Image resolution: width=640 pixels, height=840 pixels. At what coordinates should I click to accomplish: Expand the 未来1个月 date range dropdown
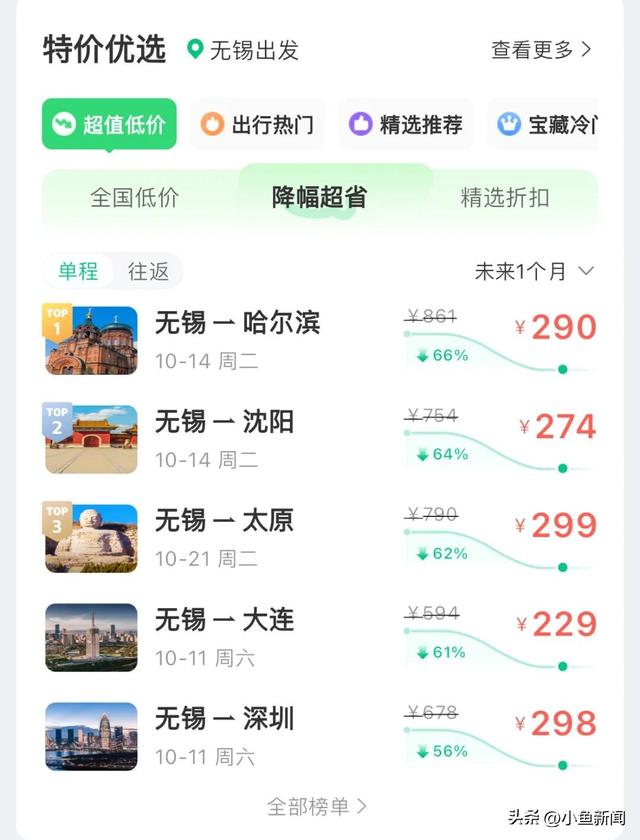534,271
